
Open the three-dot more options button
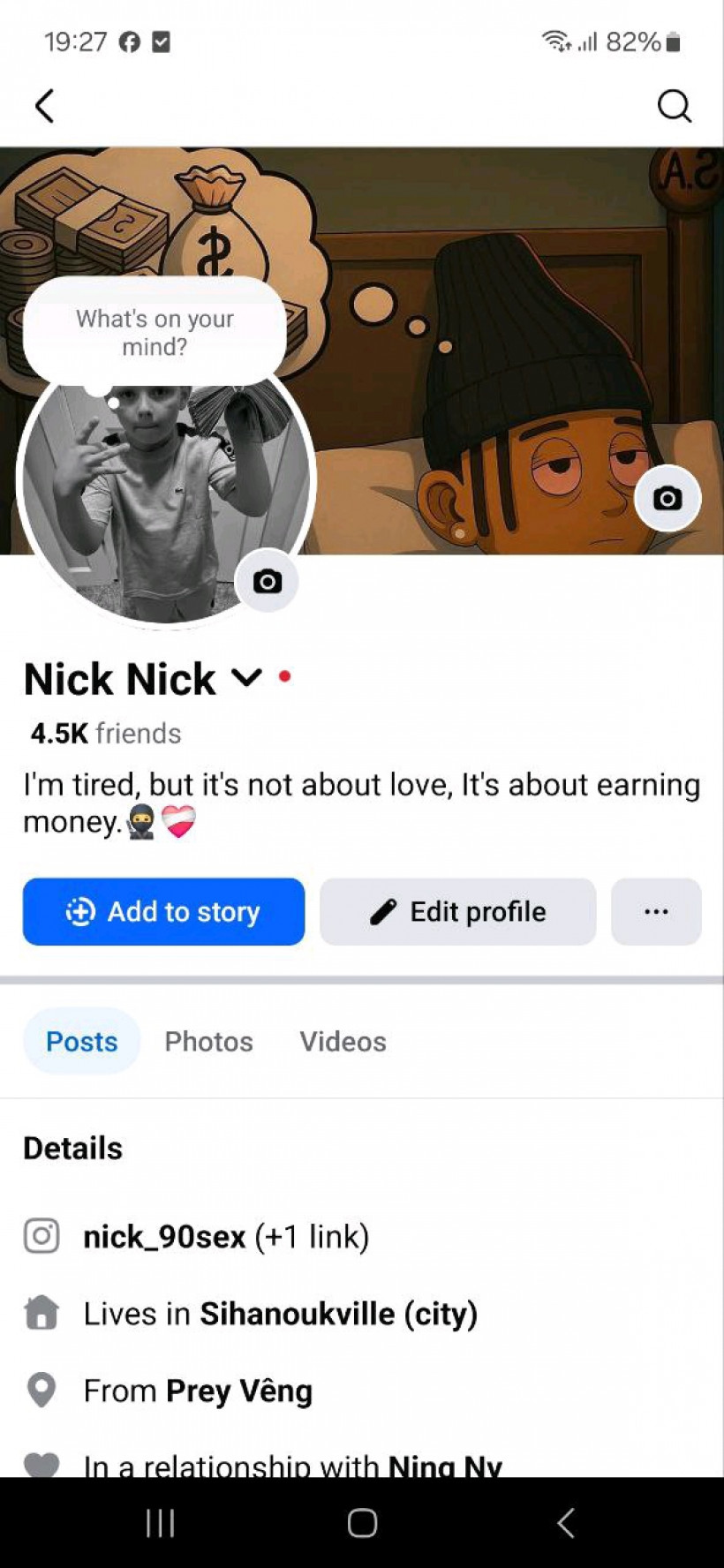656,911
